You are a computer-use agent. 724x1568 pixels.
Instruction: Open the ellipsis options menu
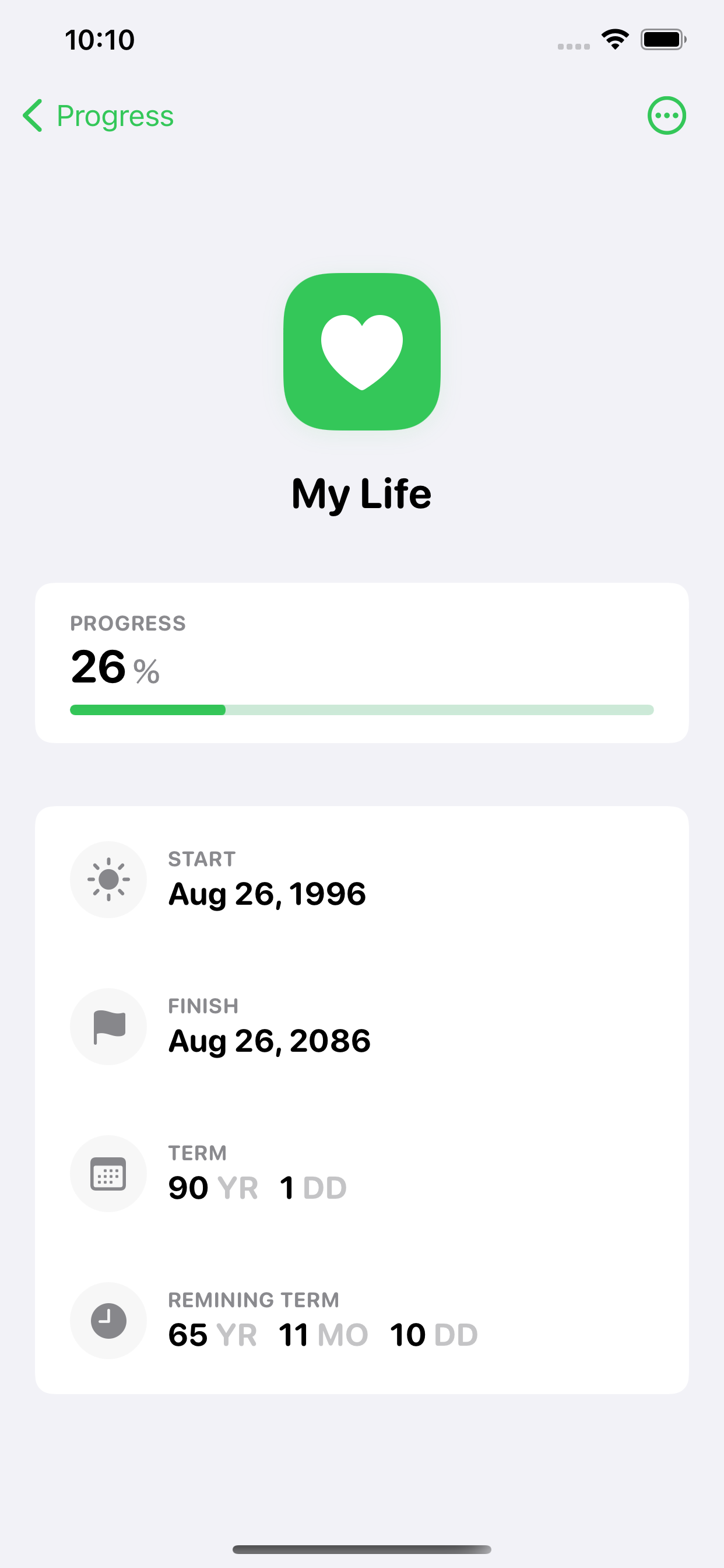click(x=666, y=115)
